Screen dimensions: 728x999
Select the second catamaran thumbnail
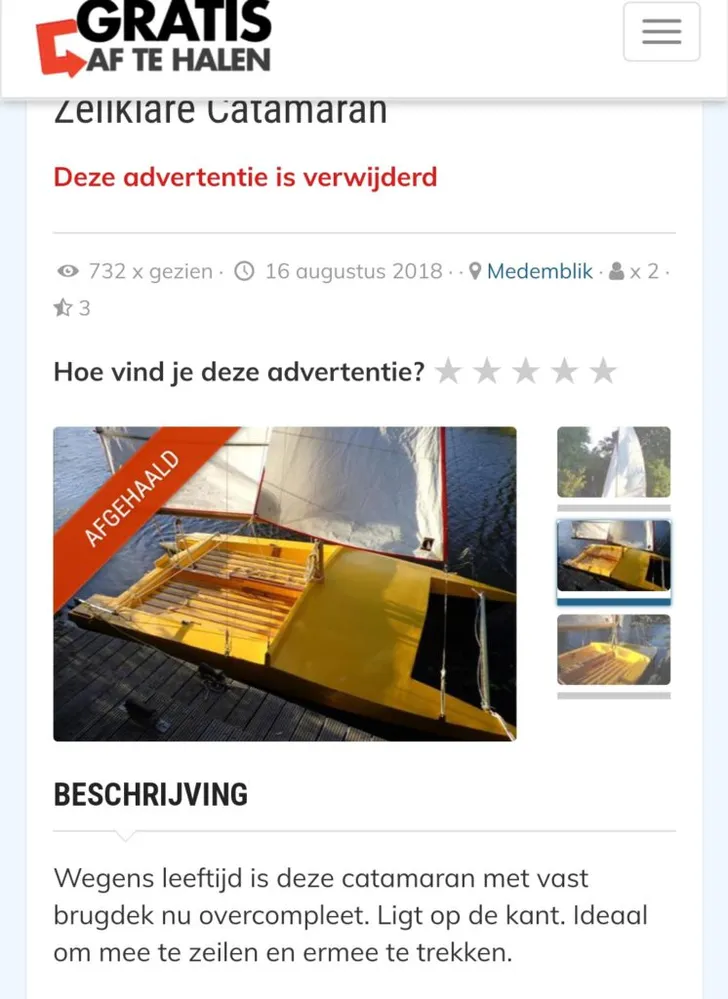click(x=613, y=556)
